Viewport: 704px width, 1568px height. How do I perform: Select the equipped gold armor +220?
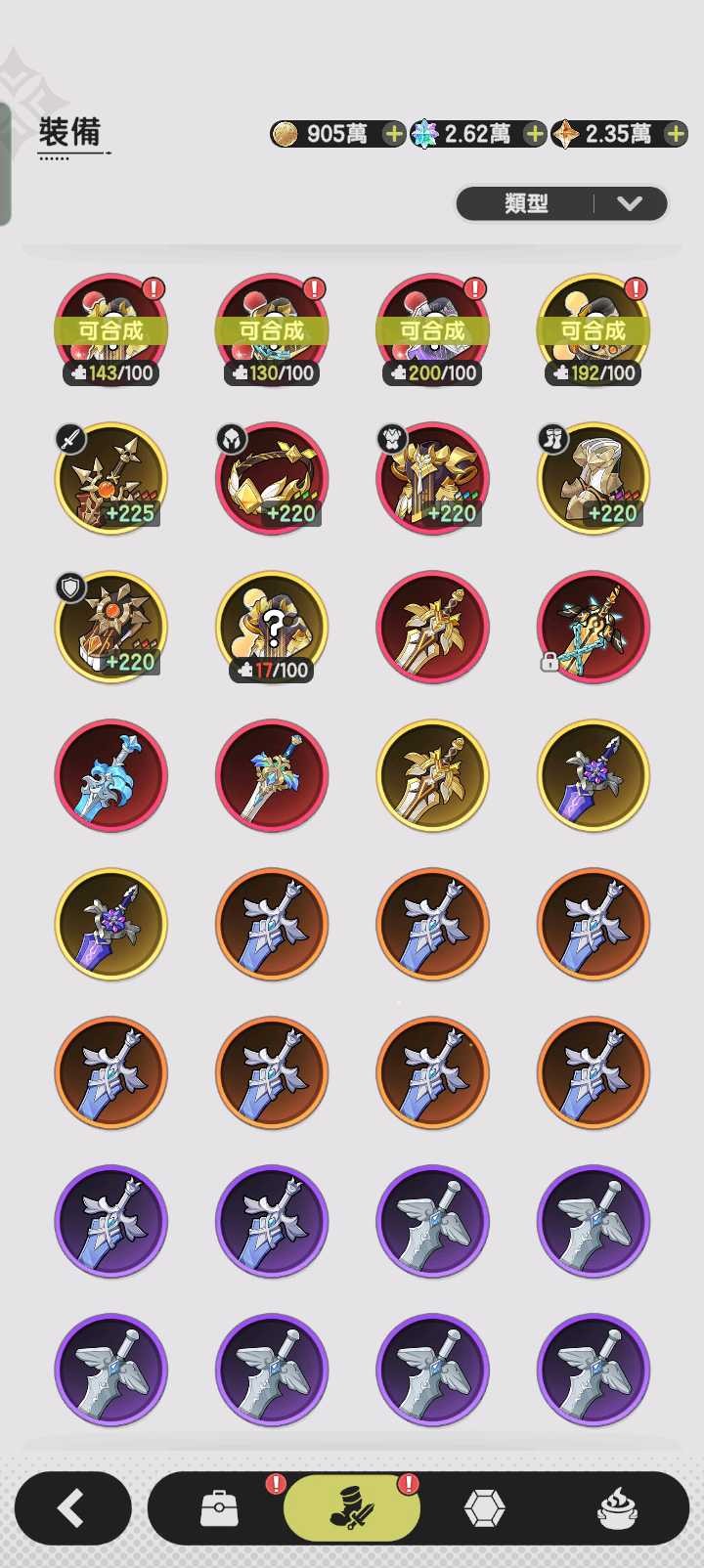(x=432, y=478)
